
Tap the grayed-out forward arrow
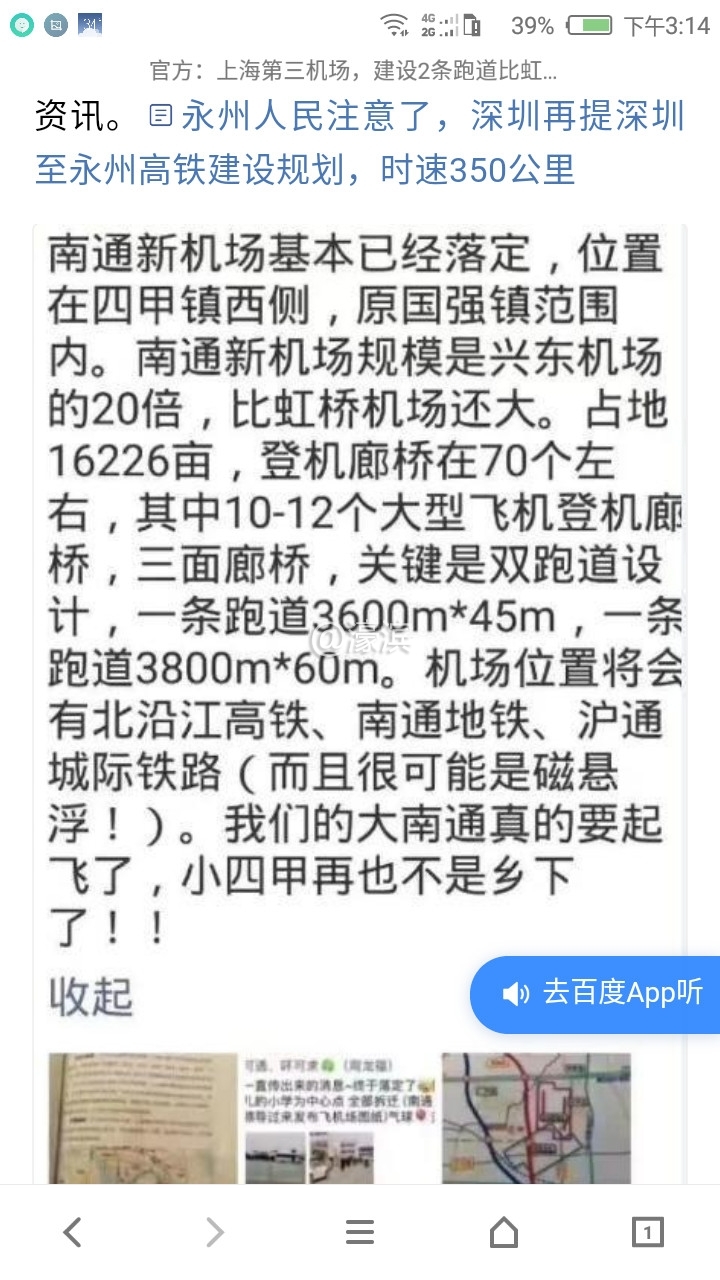coord(213,1231)
